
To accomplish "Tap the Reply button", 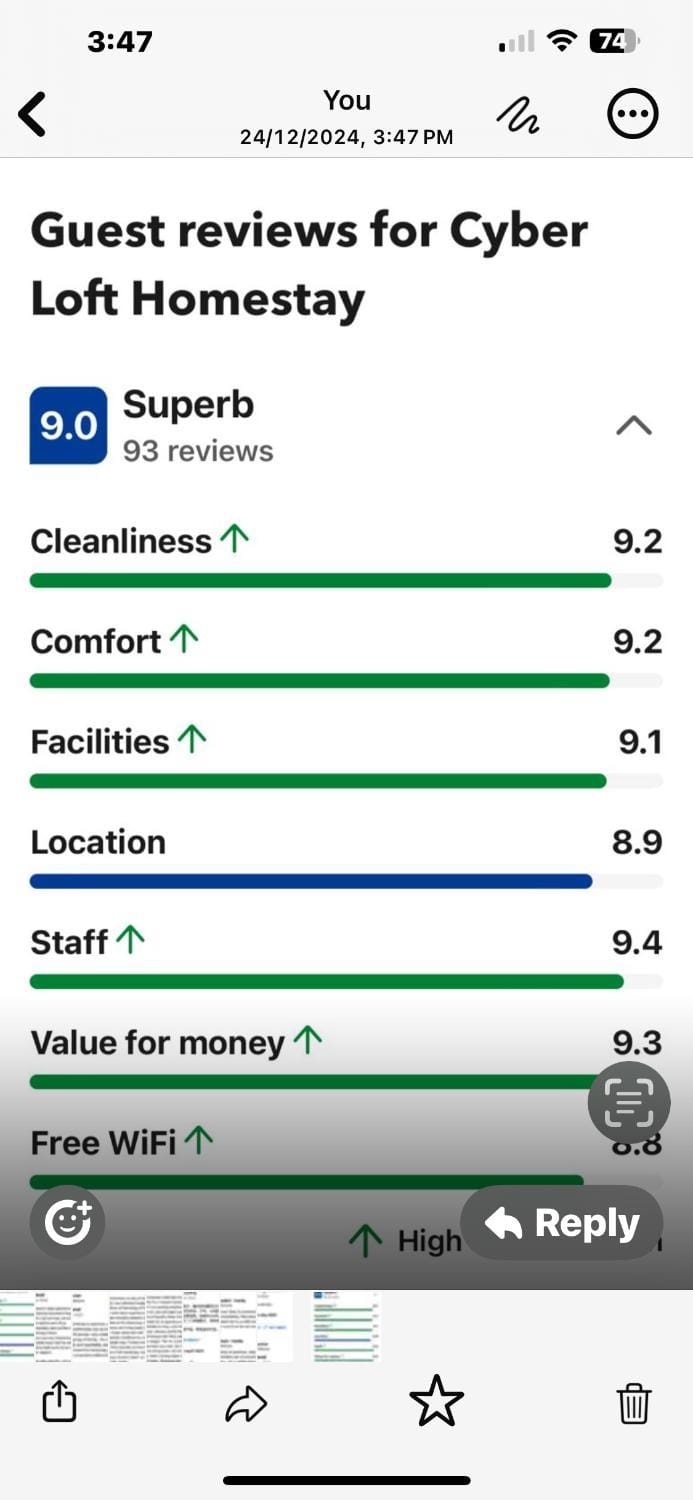I will (x=562, y=1223).
